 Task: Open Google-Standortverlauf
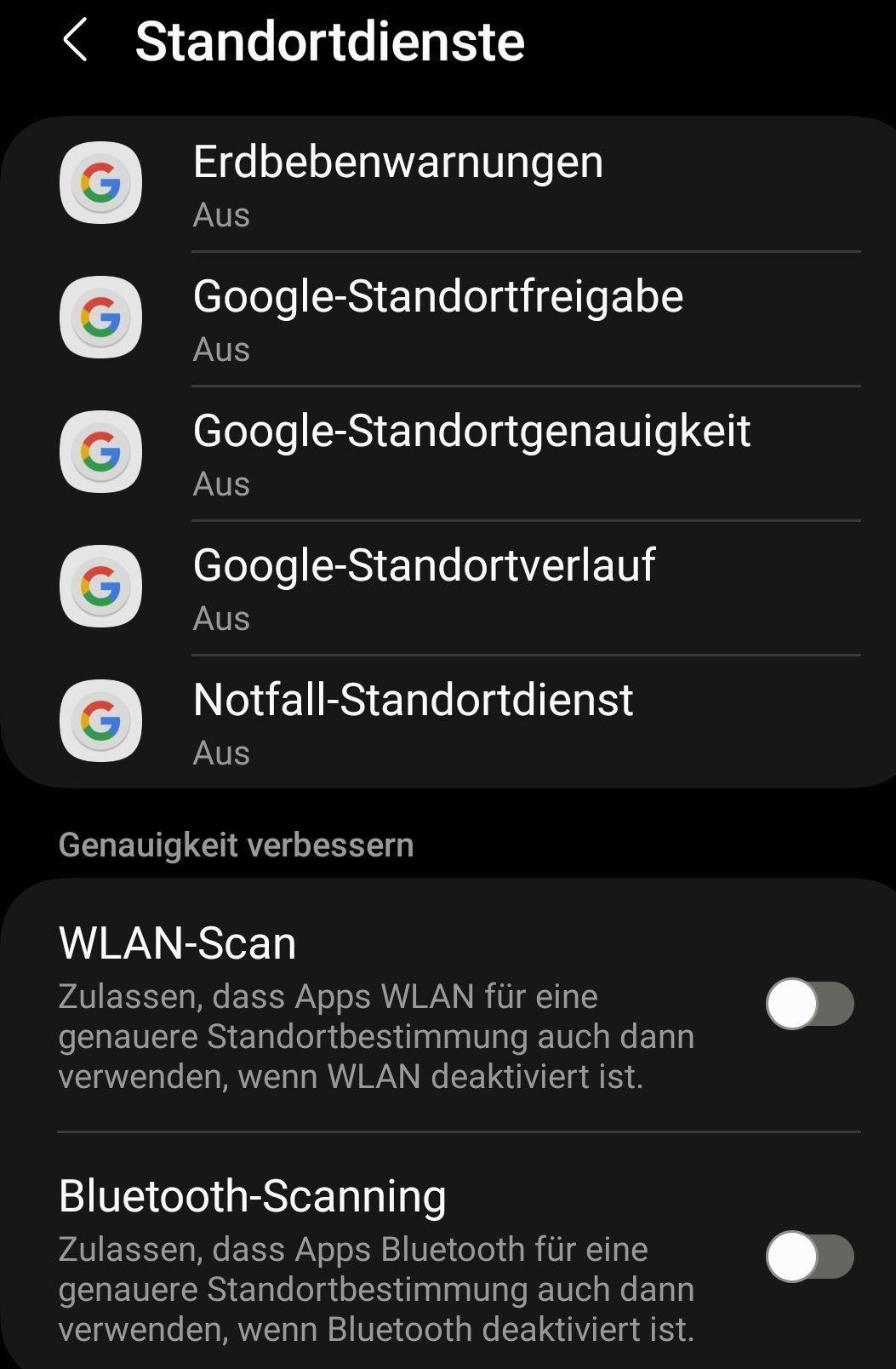[x=424, y=587]
